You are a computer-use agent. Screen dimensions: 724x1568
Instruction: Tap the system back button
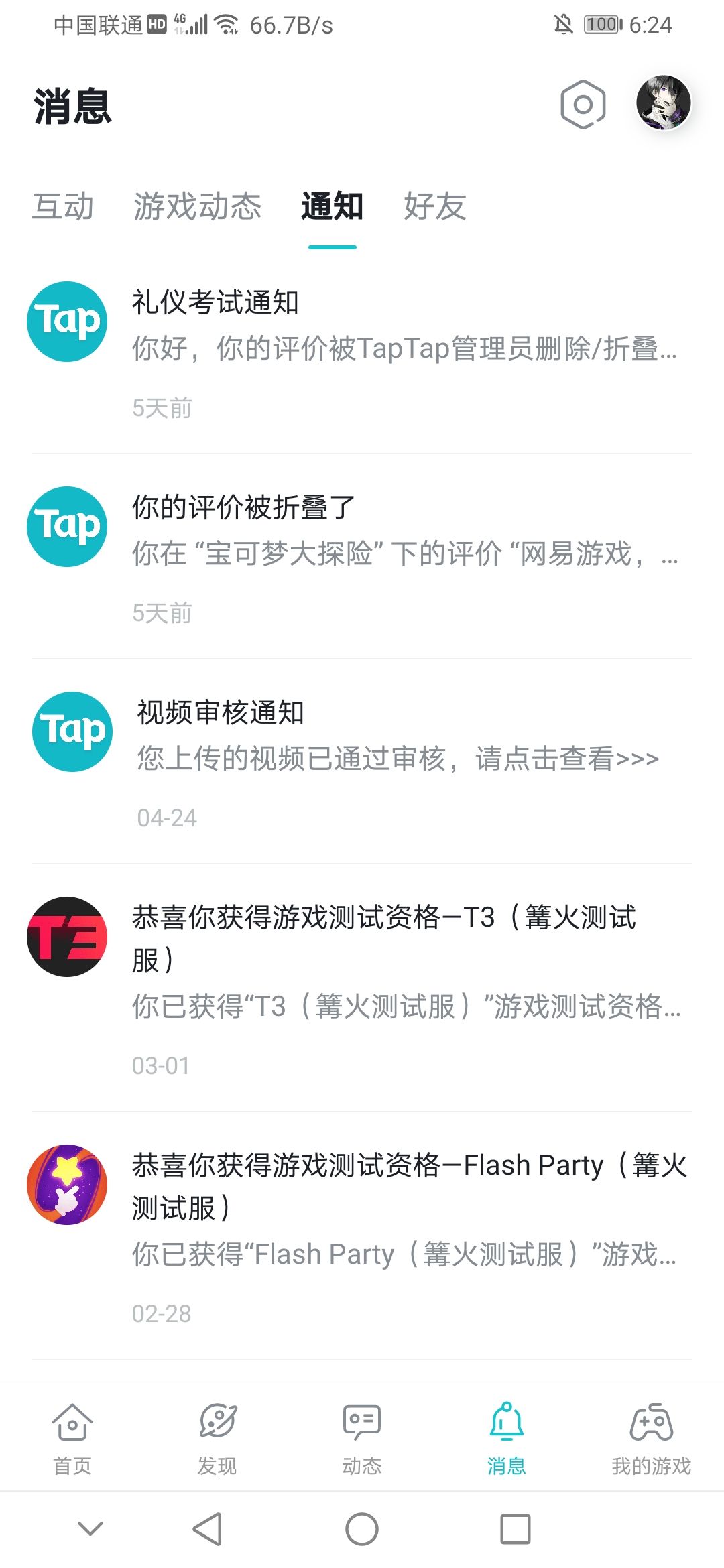[x=207, y=1529]
